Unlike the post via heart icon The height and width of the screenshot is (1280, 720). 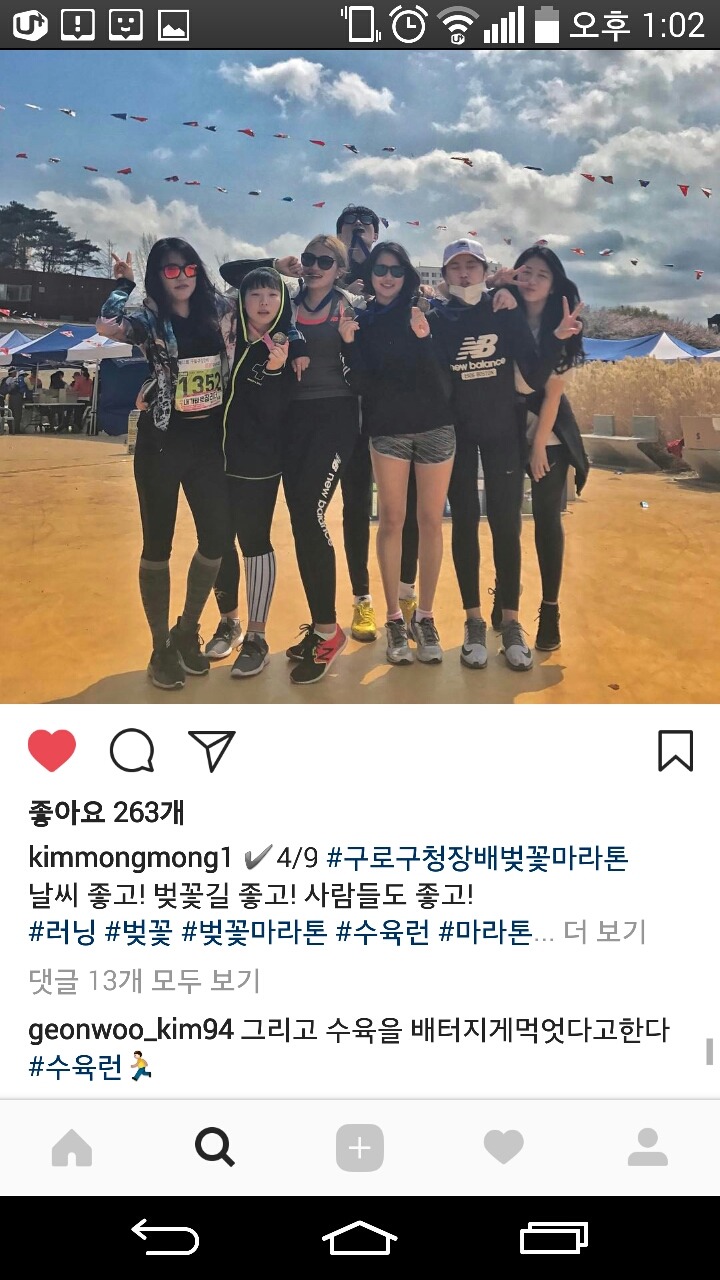pyautogui.click(x=52, y=751)
